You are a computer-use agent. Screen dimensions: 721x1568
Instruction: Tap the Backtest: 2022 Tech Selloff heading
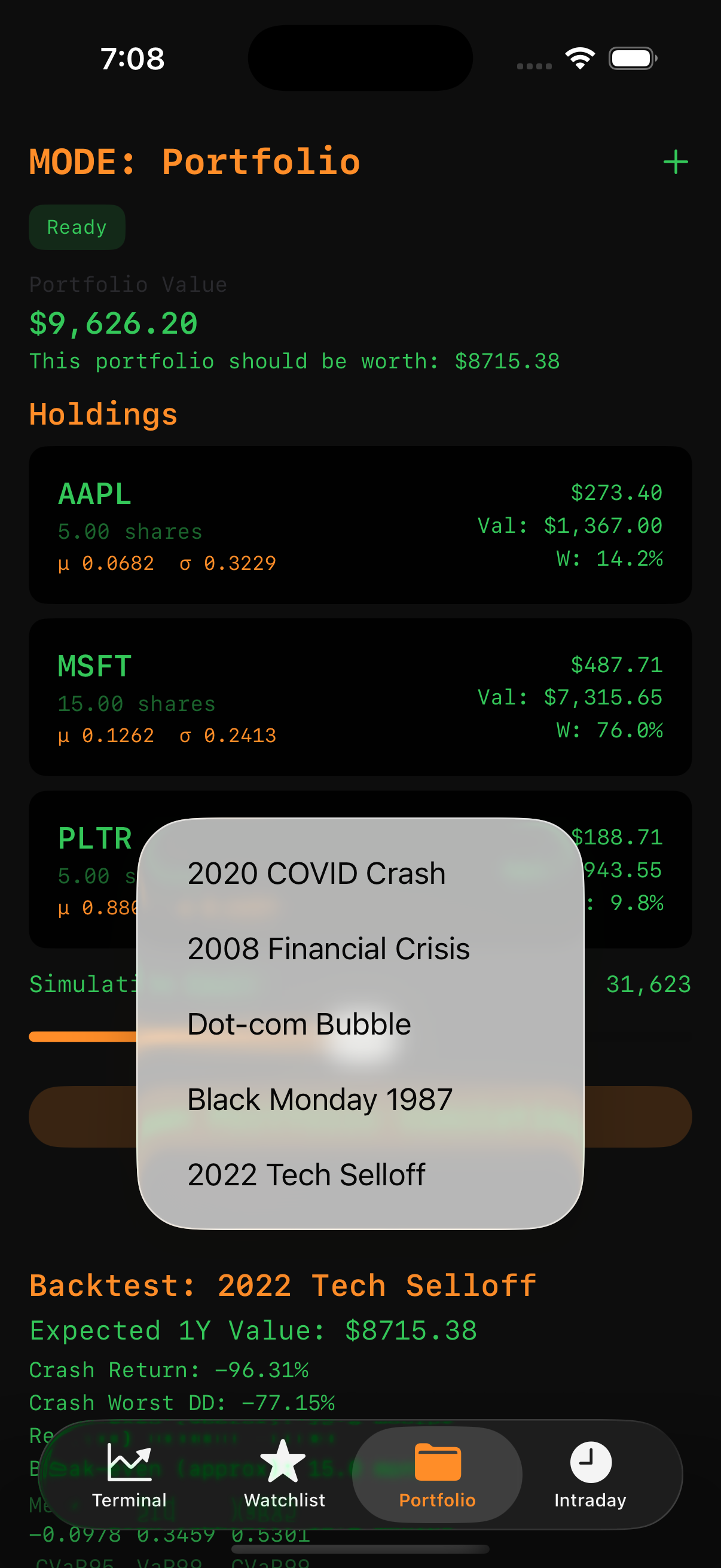click(282, 1286)
